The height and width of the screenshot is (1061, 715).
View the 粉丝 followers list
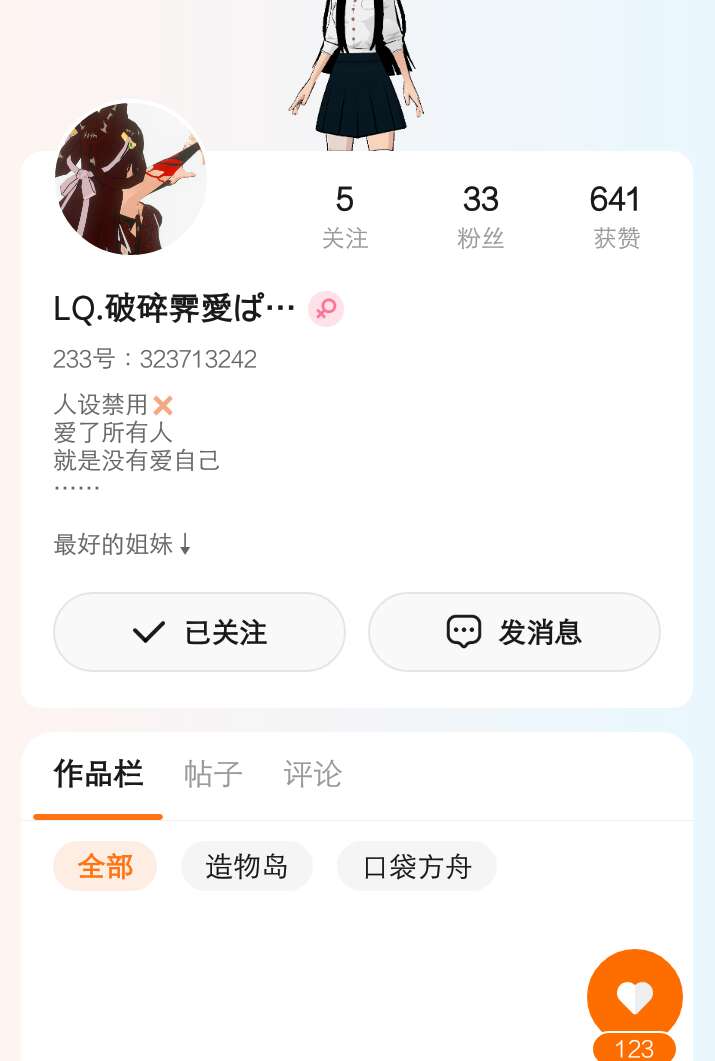tap(481, 216)
